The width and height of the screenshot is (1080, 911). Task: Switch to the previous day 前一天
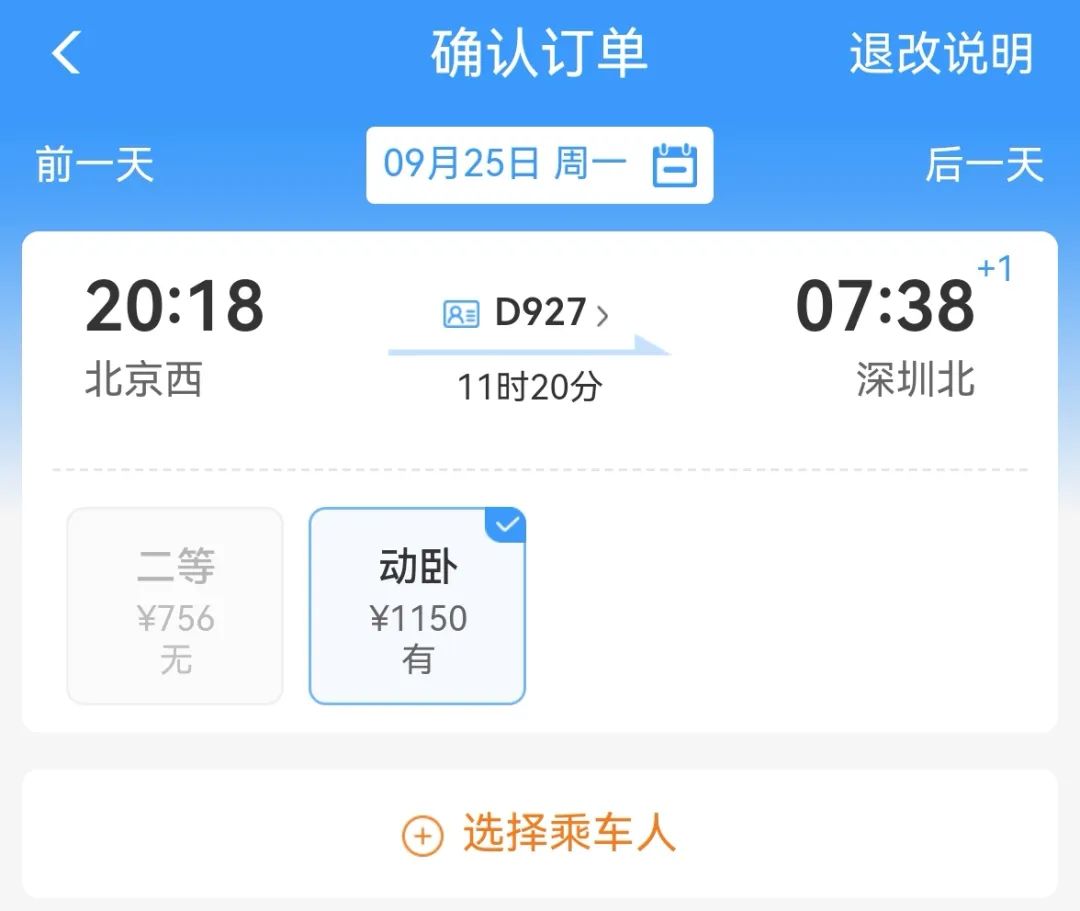click(95, 165)
